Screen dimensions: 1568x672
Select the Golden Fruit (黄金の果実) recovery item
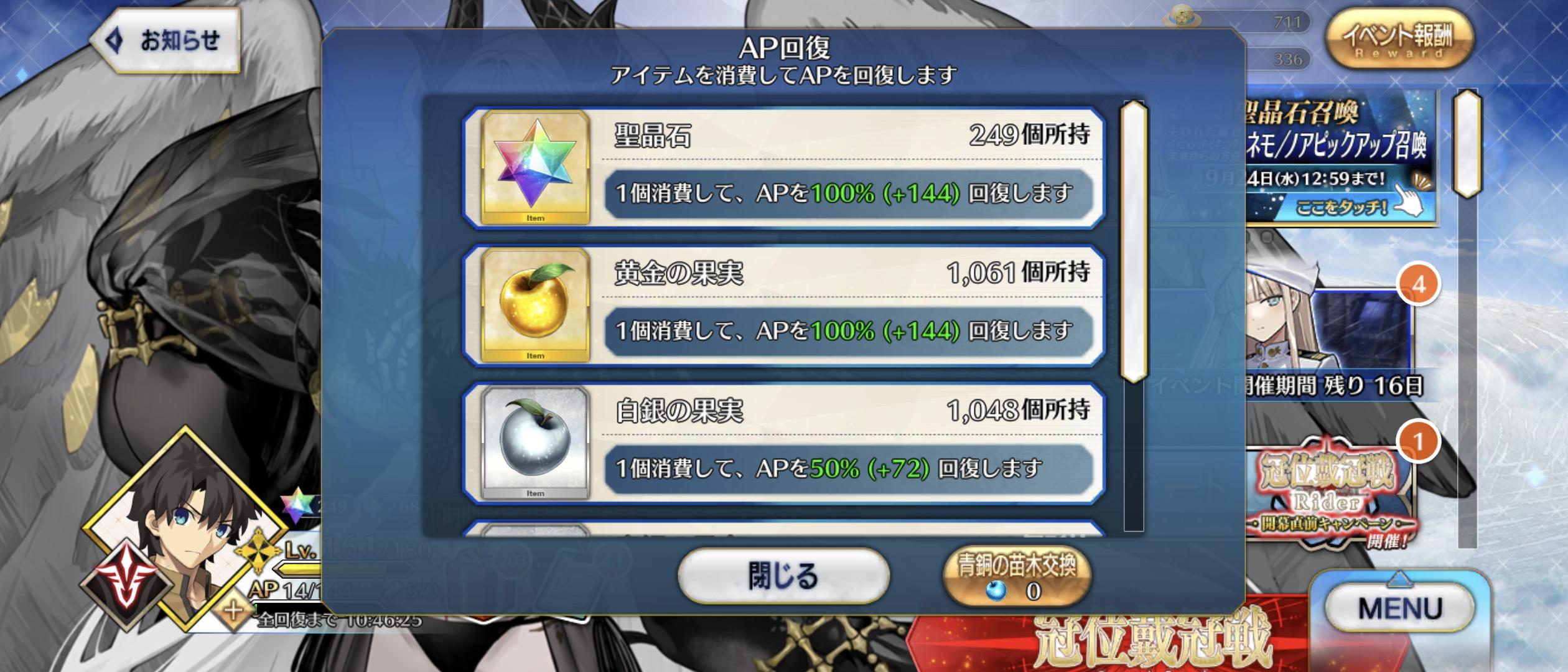(x=784, y=305)
